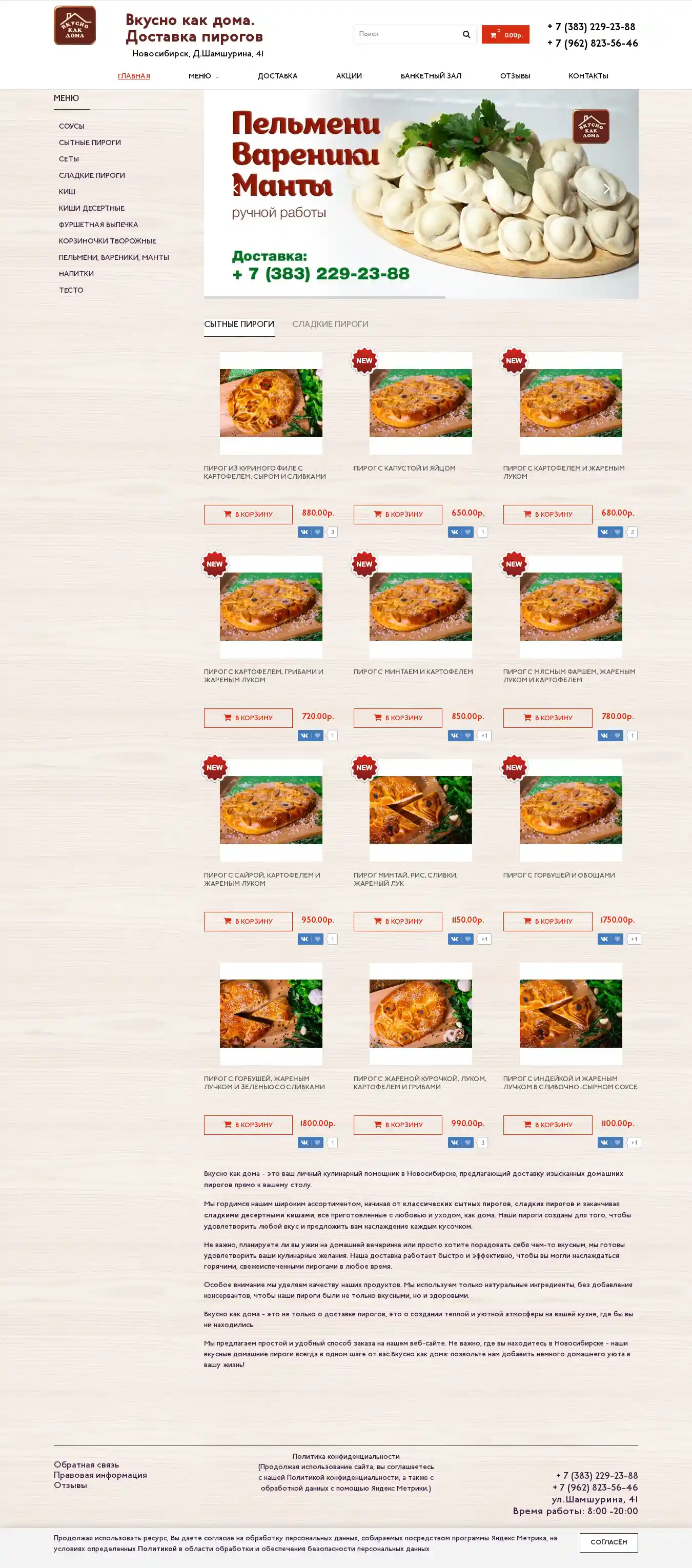Open ПЕЛЬМЕНИ, ВАРЕНИКИ, МАНТЫ category

[114, 257]
